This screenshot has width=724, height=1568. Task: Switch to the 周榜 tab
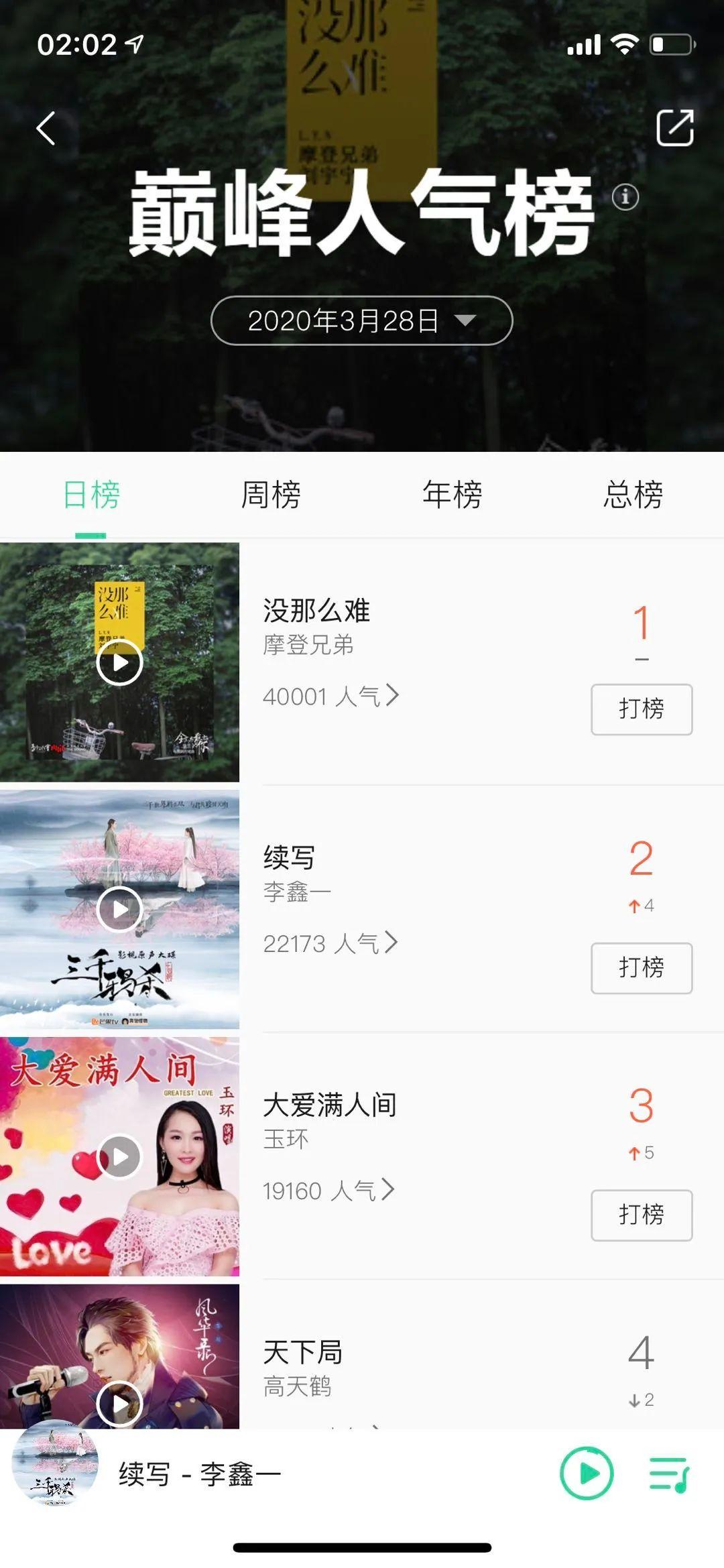[x=271, y=495]
